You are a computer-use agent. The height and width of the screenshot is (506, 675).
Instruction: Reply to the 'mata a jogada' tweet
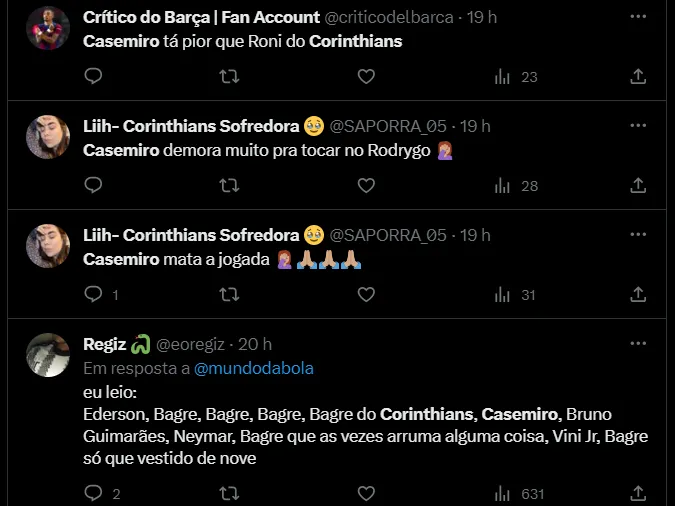pos(93,294)
